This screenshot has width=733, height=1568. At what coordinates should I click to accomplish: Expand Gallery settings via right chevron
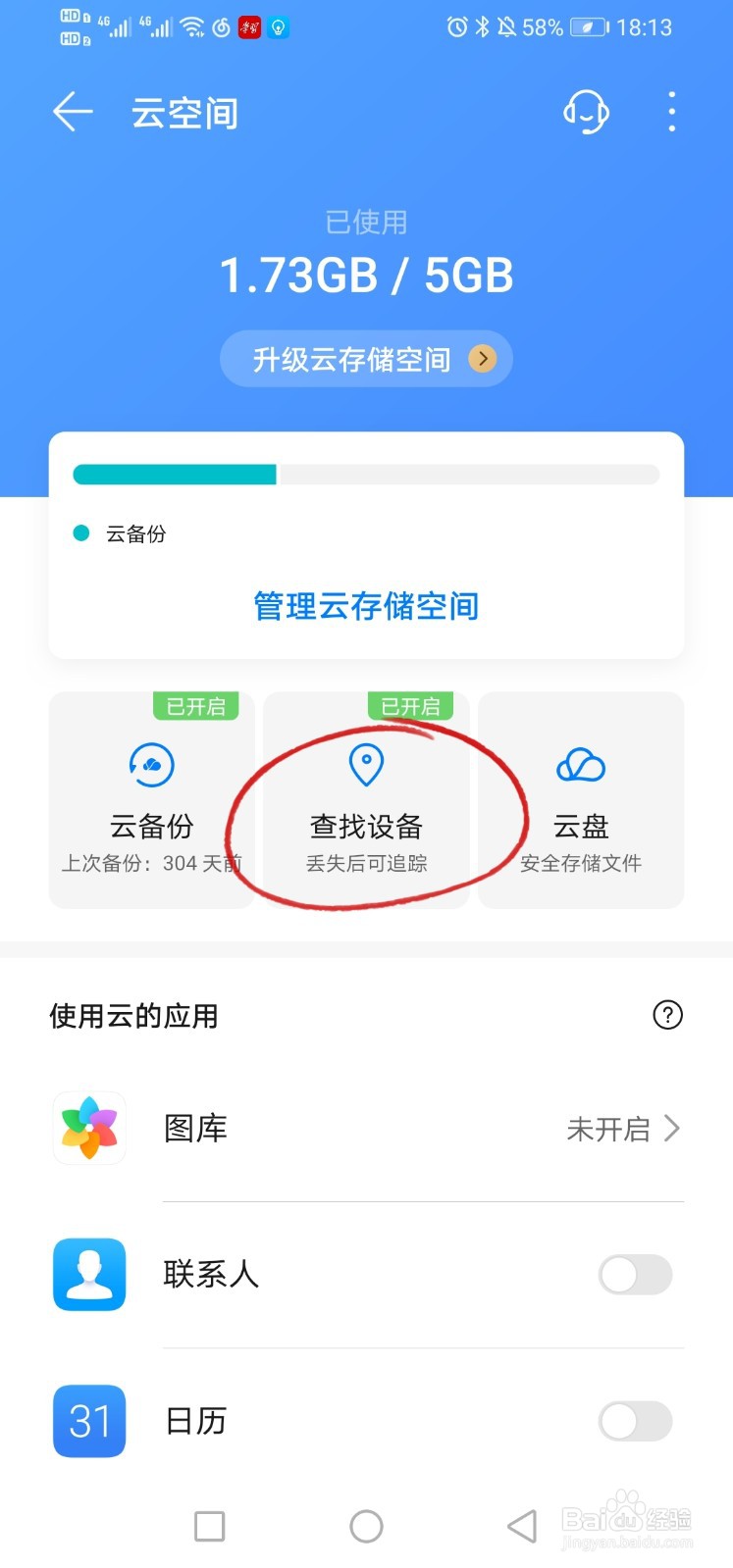pos(675,1129)
